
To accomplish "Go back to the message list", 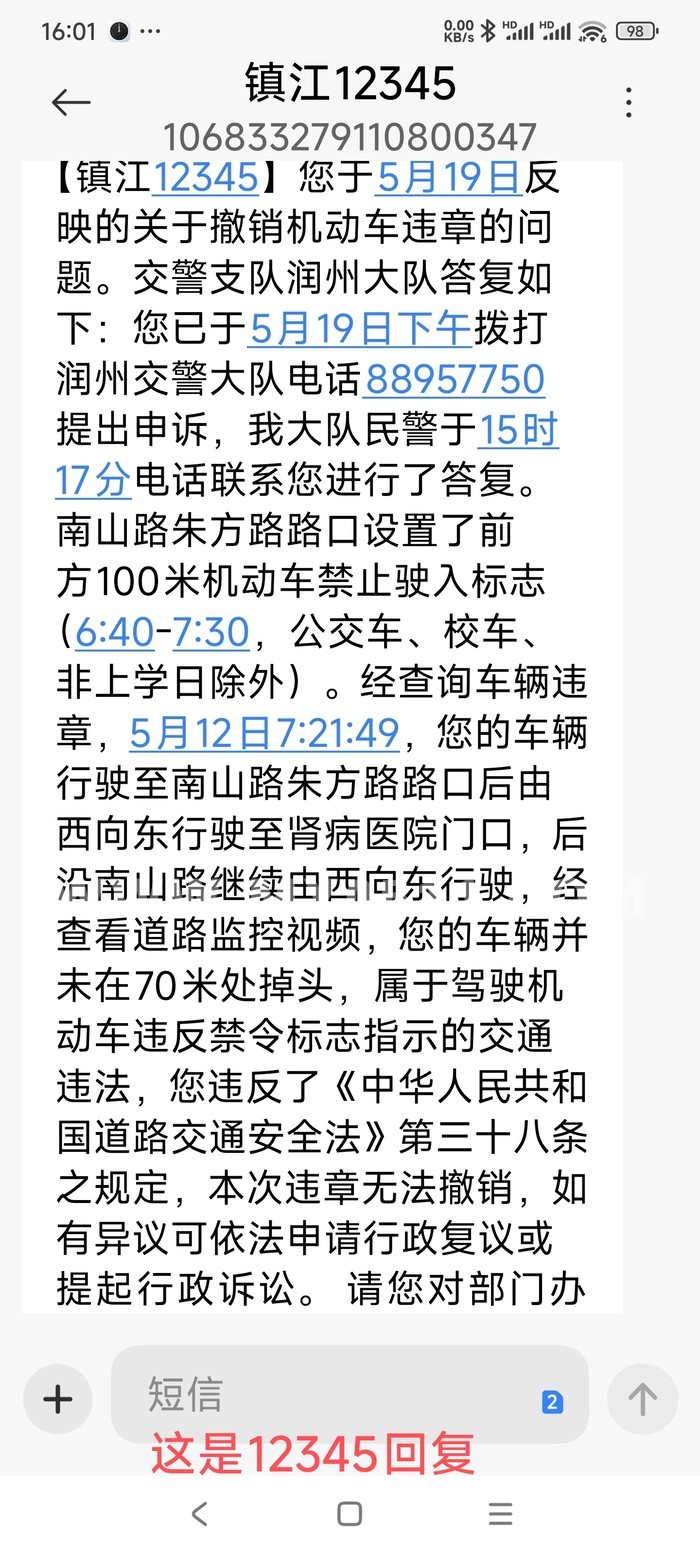I will (70, 102).
